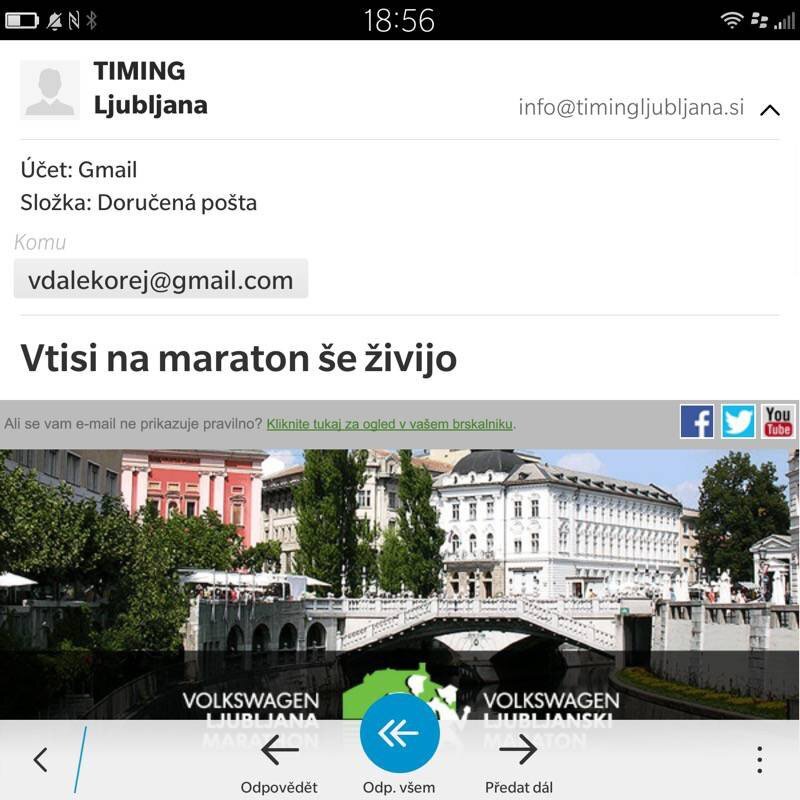Collapse the sender details chevron
The image size is (800, 800).
pyautogui.click(x=769, y=110)
